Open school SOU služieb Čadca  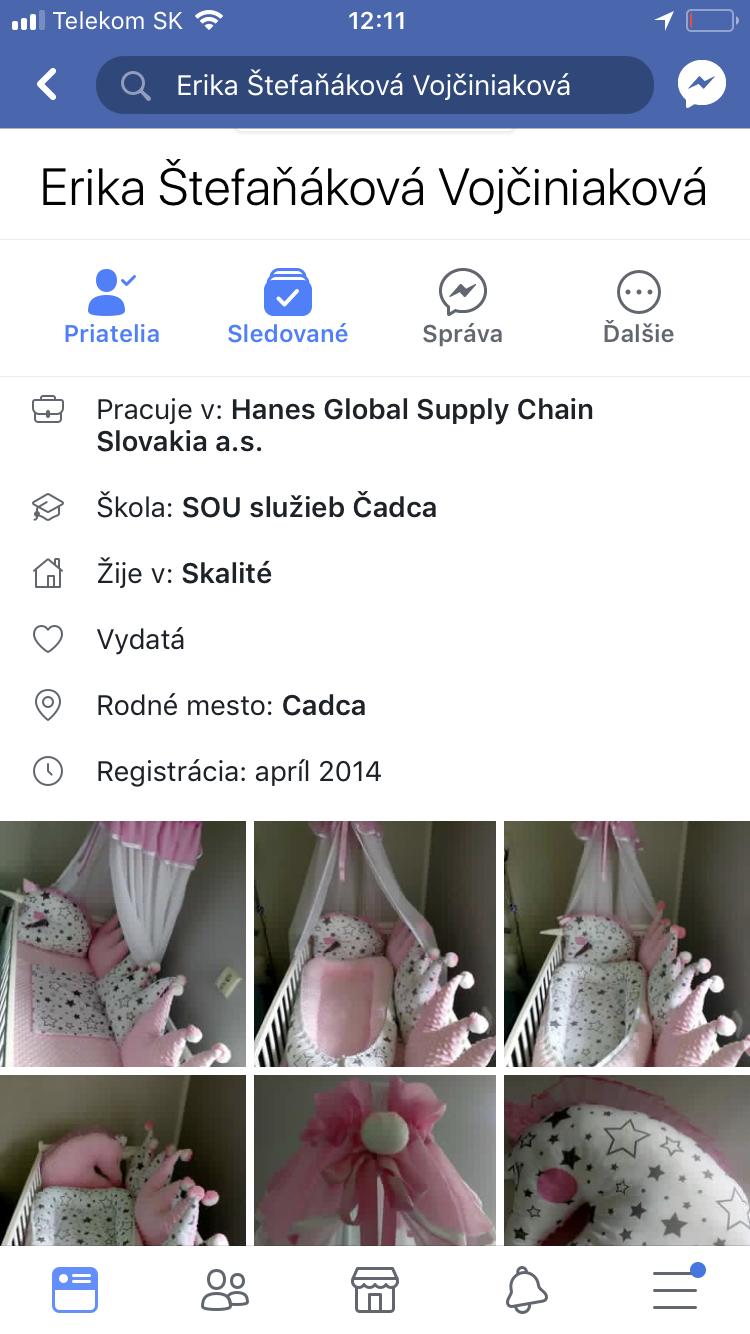point(309,508)
